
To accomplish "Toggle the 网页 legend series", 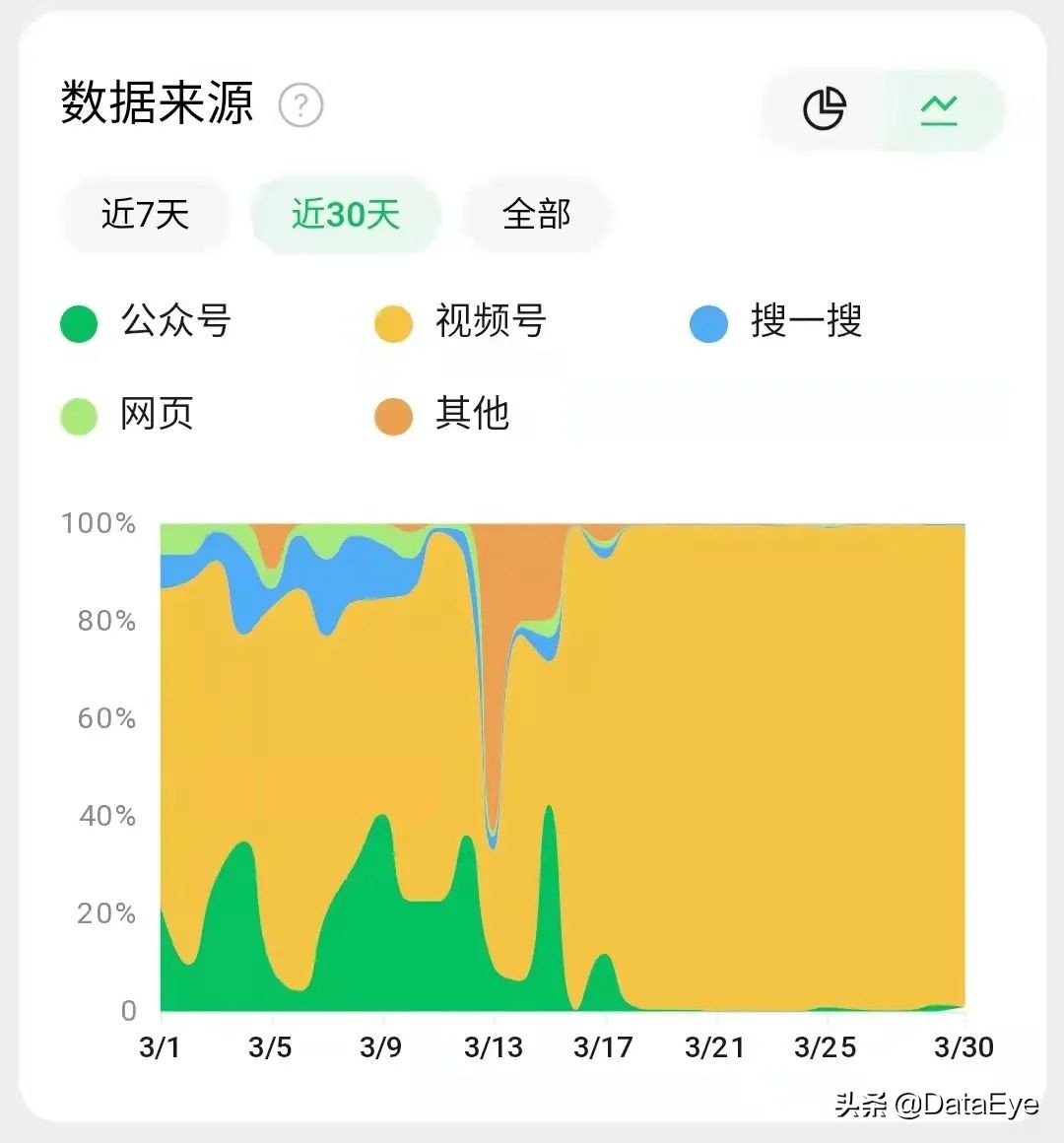I will 128,415.
